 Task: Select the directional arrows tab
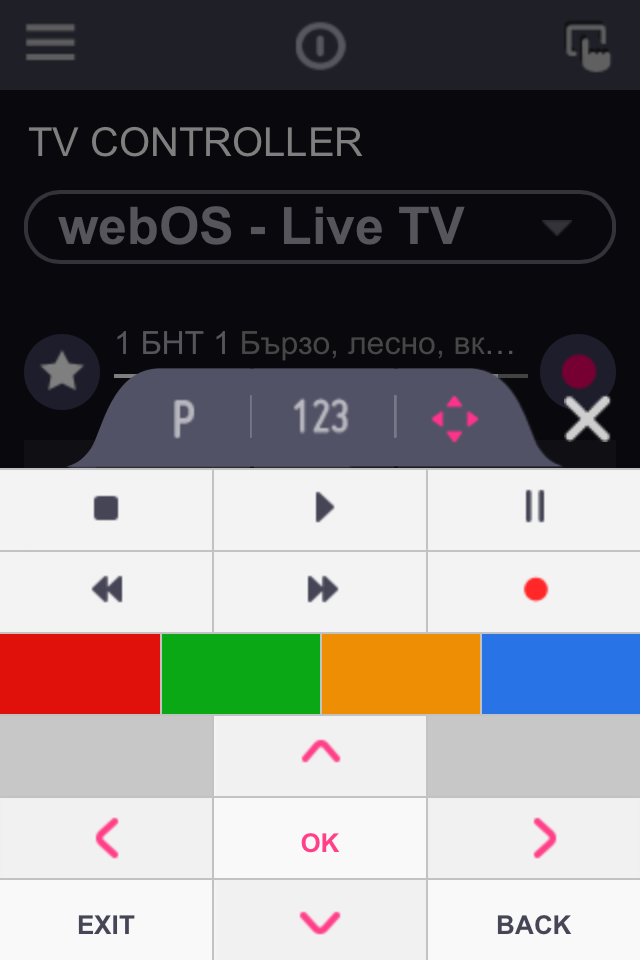point(454,418)
